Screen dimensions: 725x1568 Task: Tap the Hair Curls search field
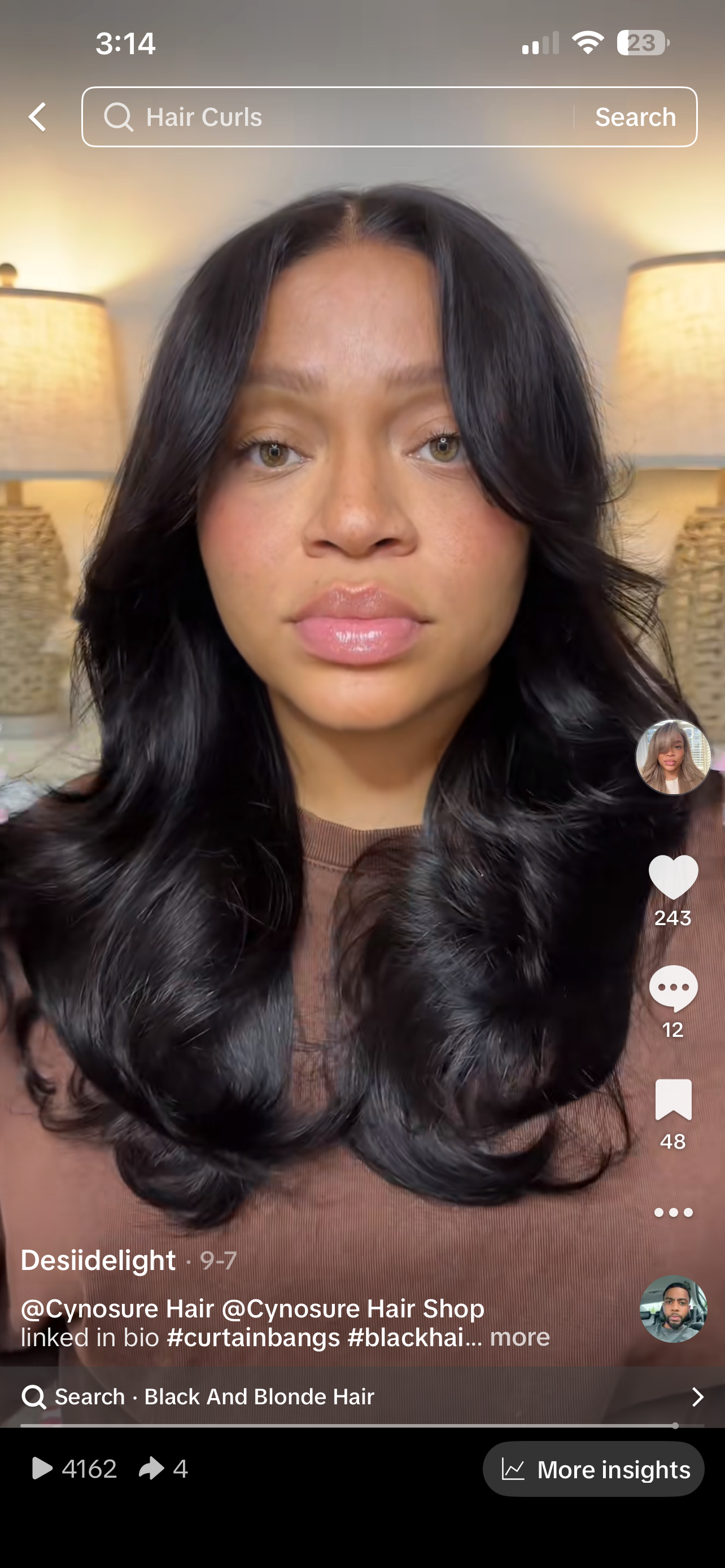[329, 117]
